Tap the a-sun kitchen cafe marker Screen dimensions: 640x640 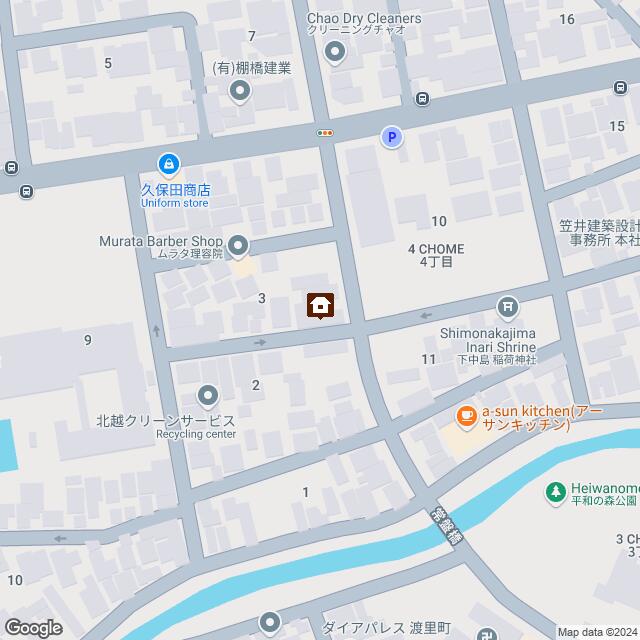tap(466, 415)
